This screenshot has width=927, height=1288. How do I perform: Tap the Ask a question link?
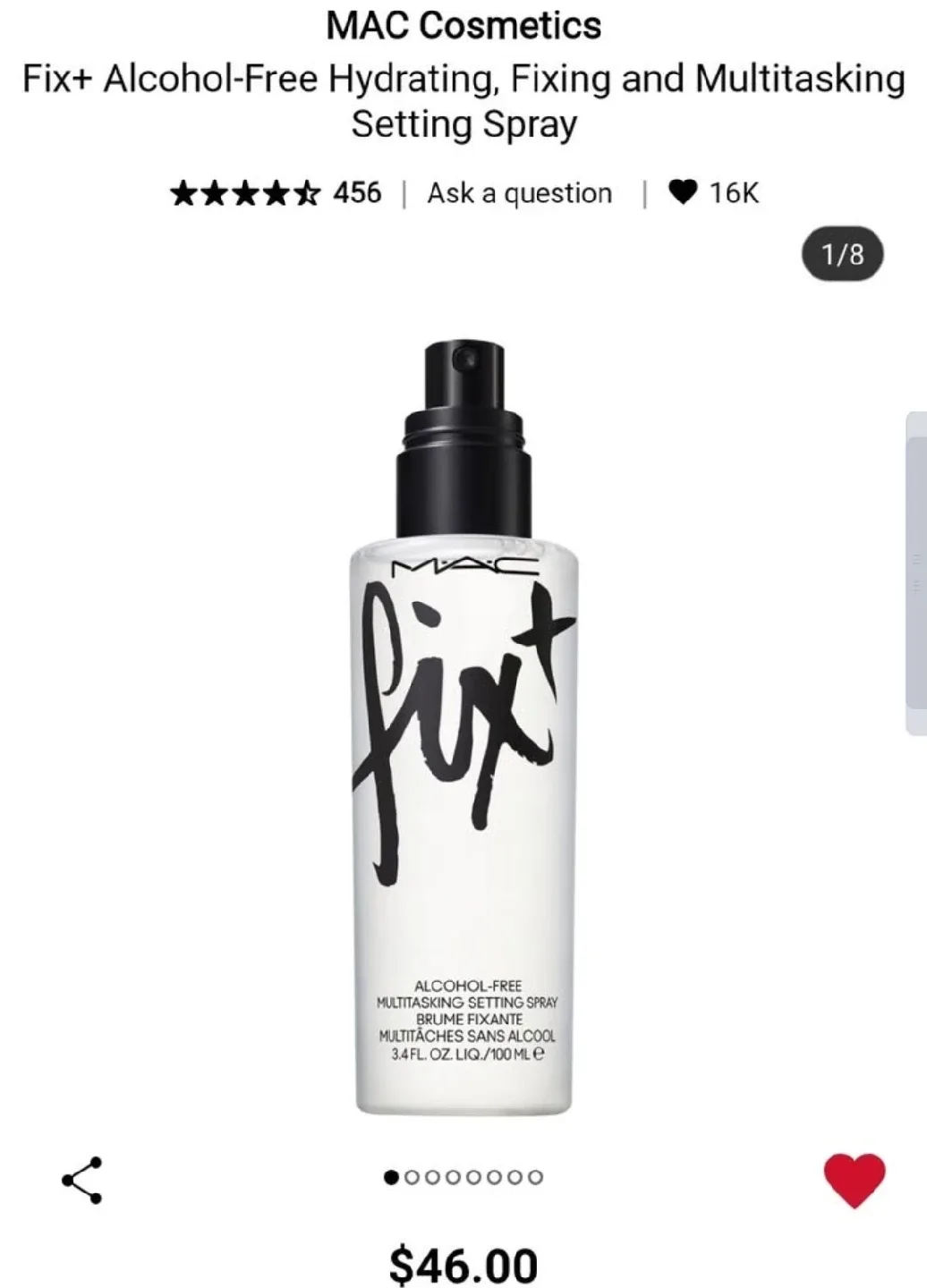[519, 193]
